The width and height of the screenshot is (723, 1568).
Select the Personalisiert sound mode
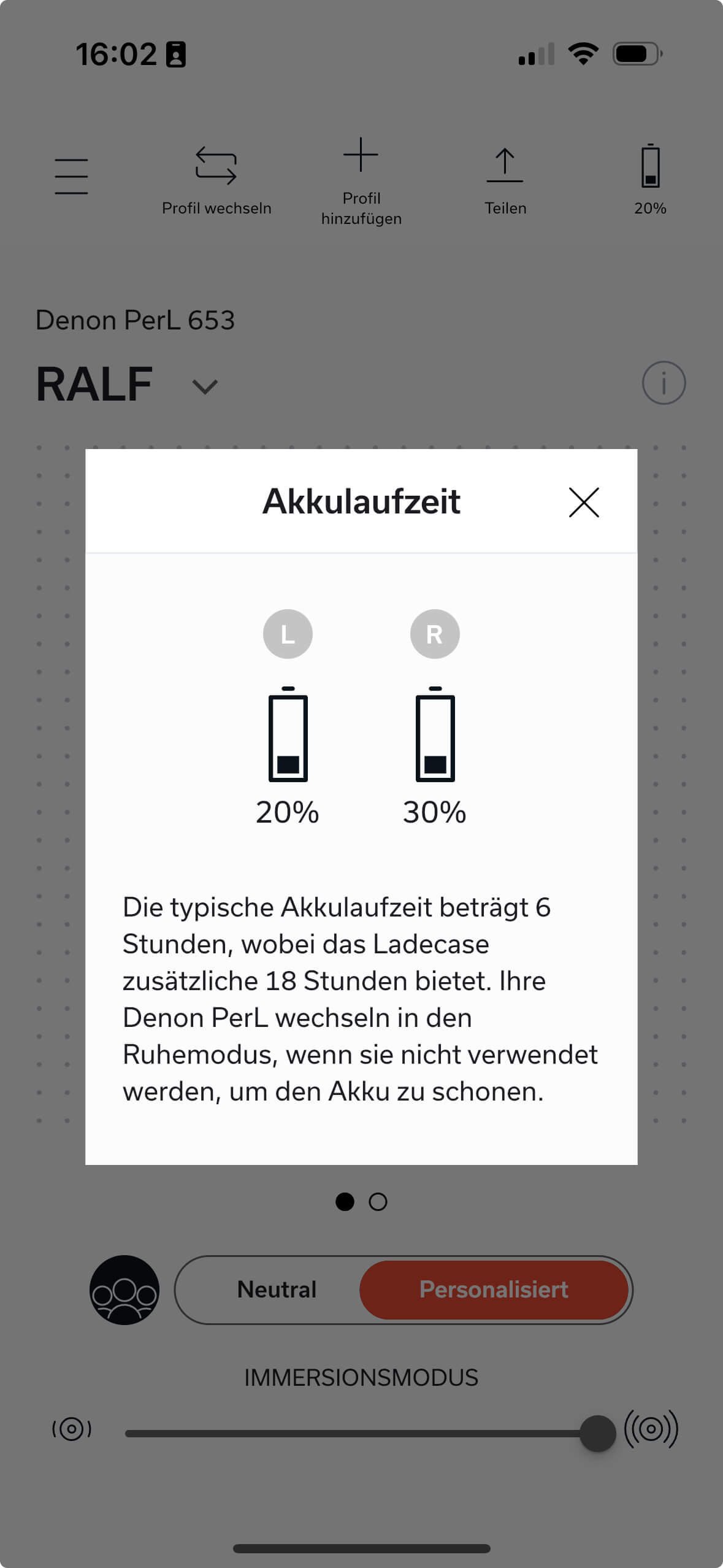click(494, 1289)
